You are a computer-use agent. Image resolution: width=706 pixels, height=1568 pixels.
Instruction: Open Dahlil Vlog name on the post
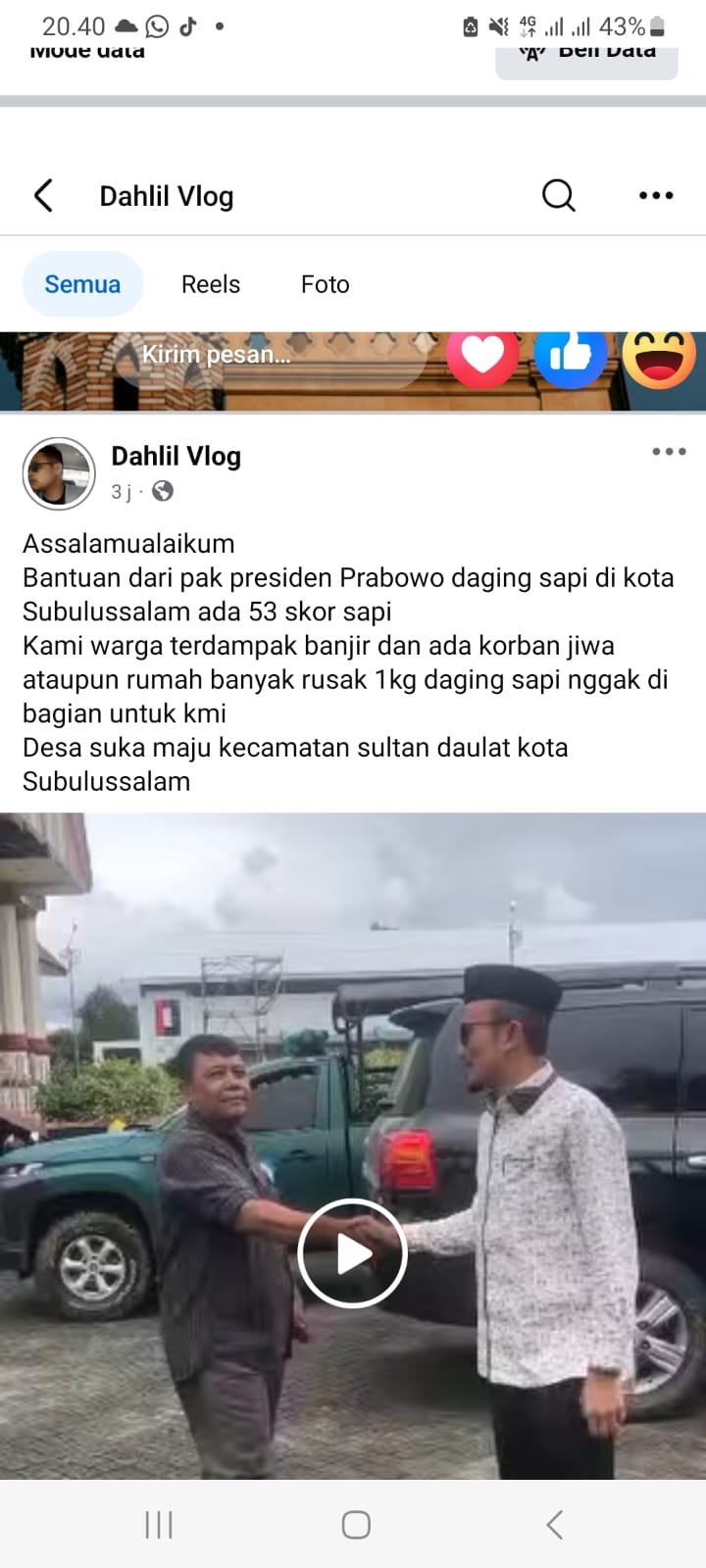(176, 457)
